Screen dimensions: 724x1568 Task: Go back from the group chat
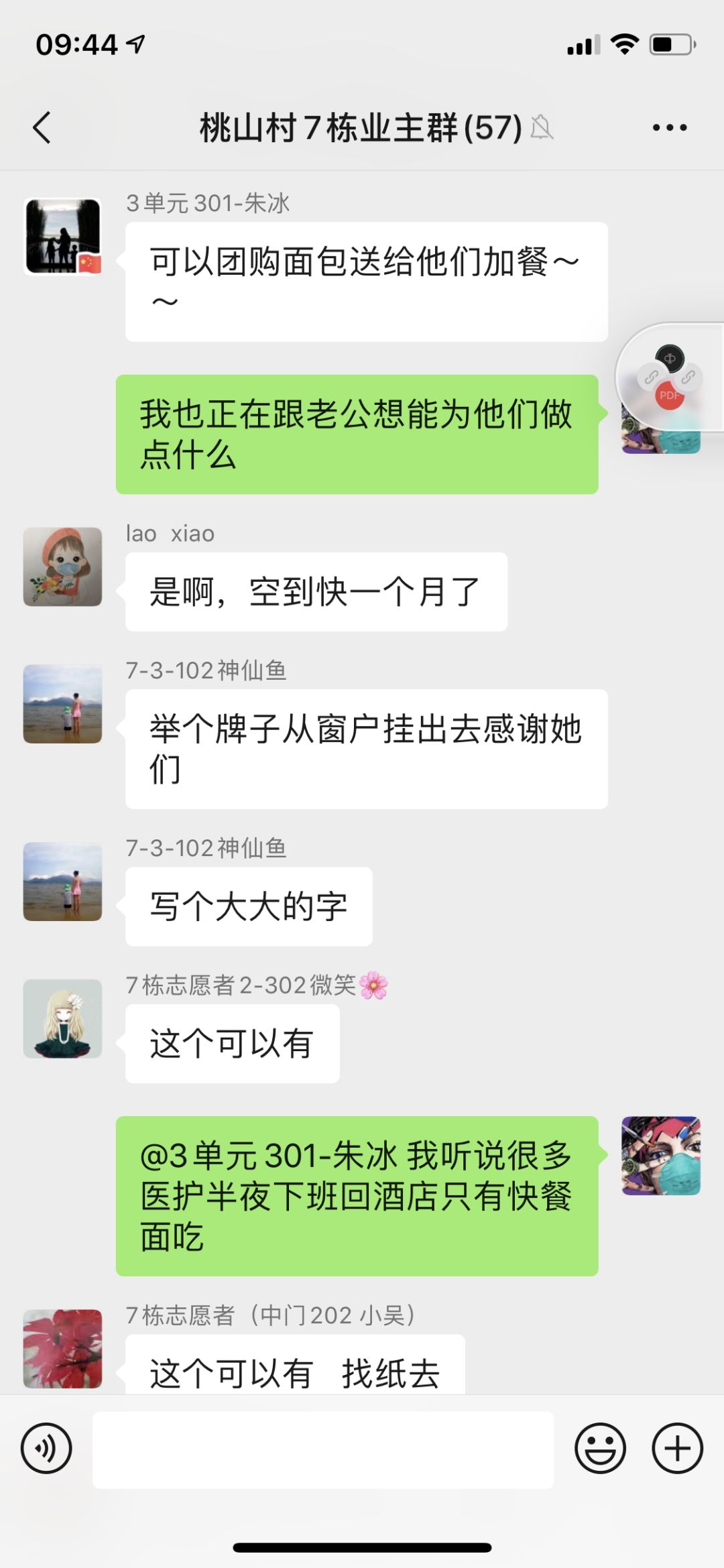[42, 127]
